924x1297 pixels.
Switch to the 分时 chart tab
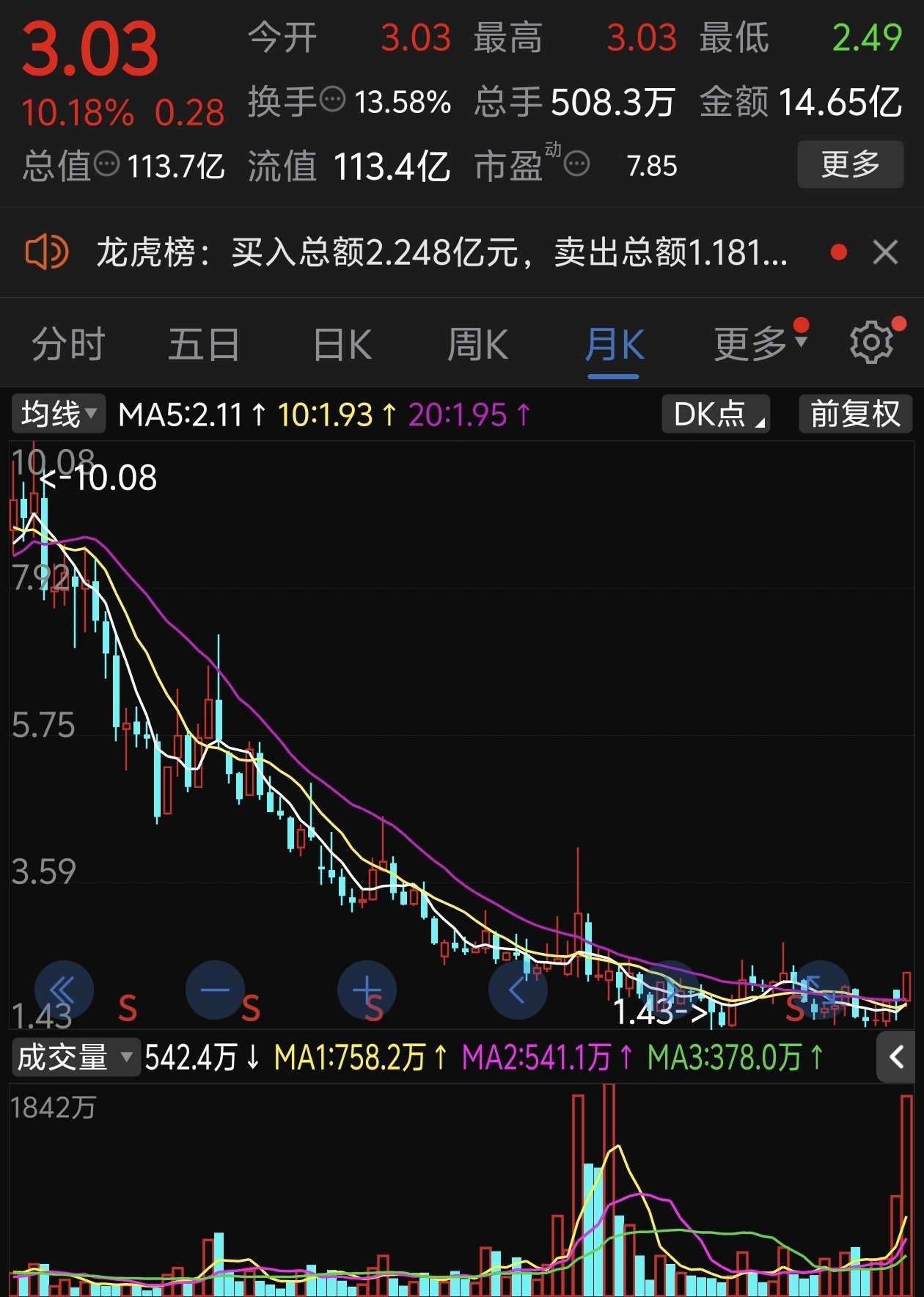(x=68, y=344)
